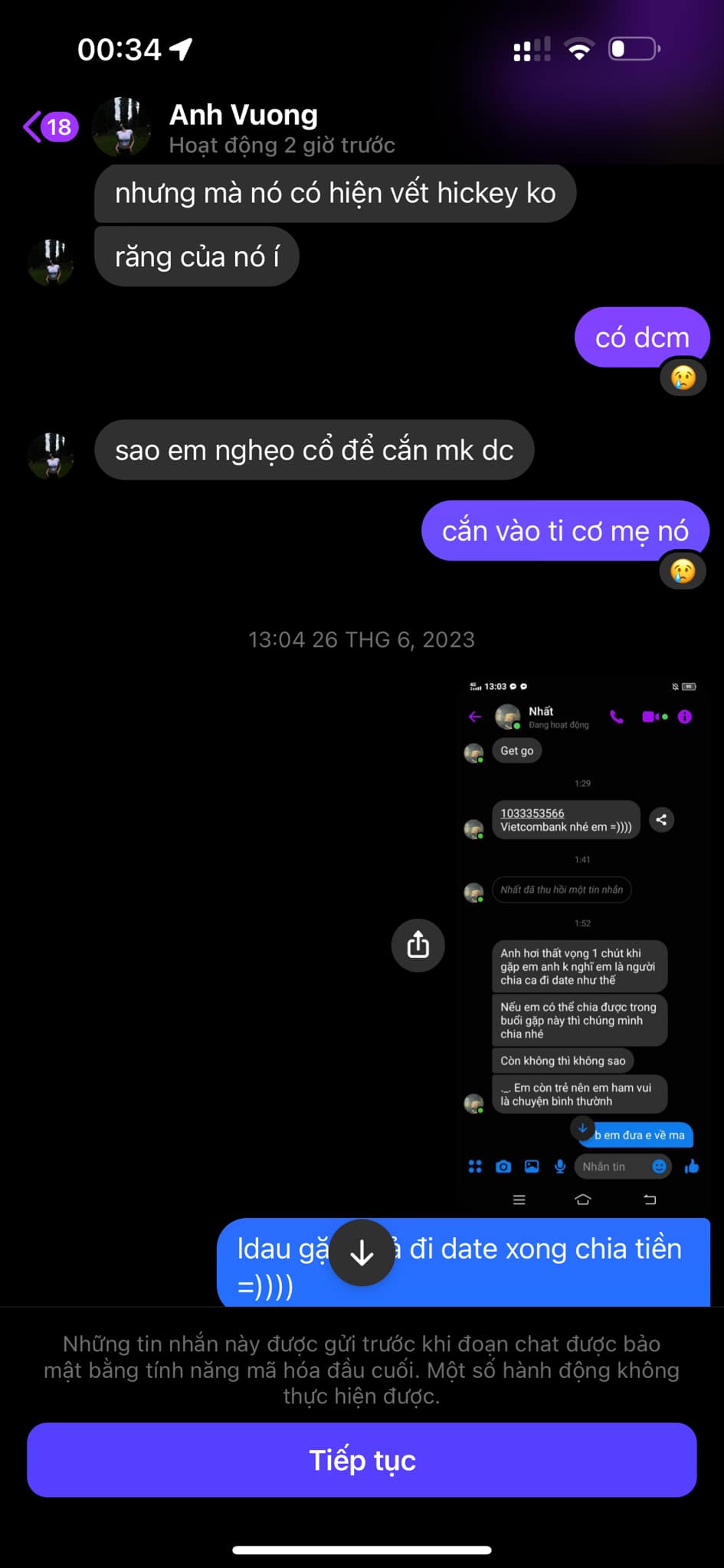Viewport: 724px width, 1568px height.
Task: Share the sent screenshot image
Action: point(418,945)
